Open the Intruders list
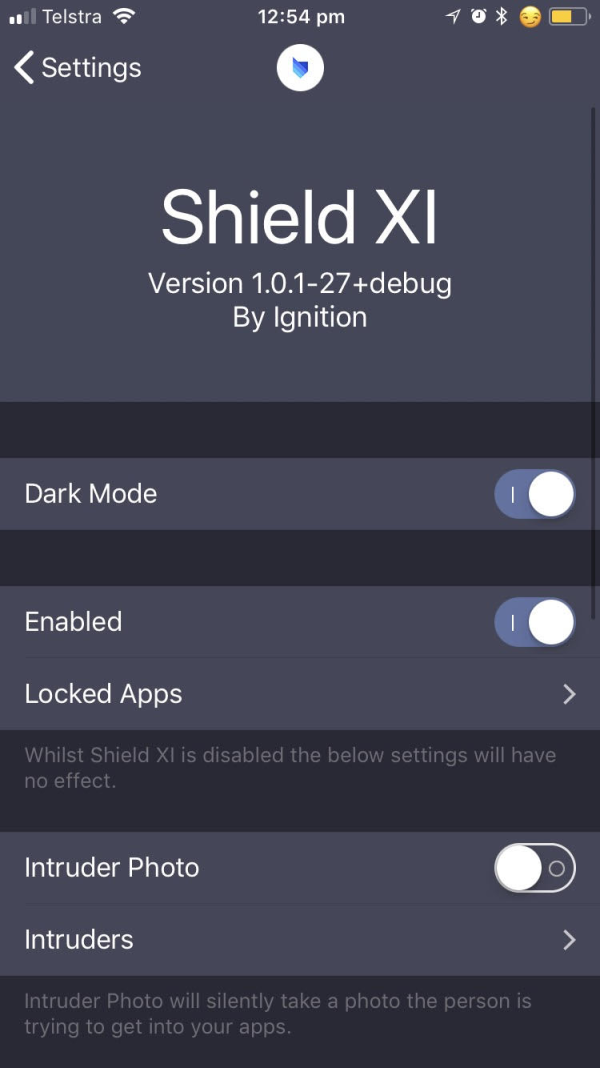Viewport: 600px width, 1068px height. tap(300, 940)
